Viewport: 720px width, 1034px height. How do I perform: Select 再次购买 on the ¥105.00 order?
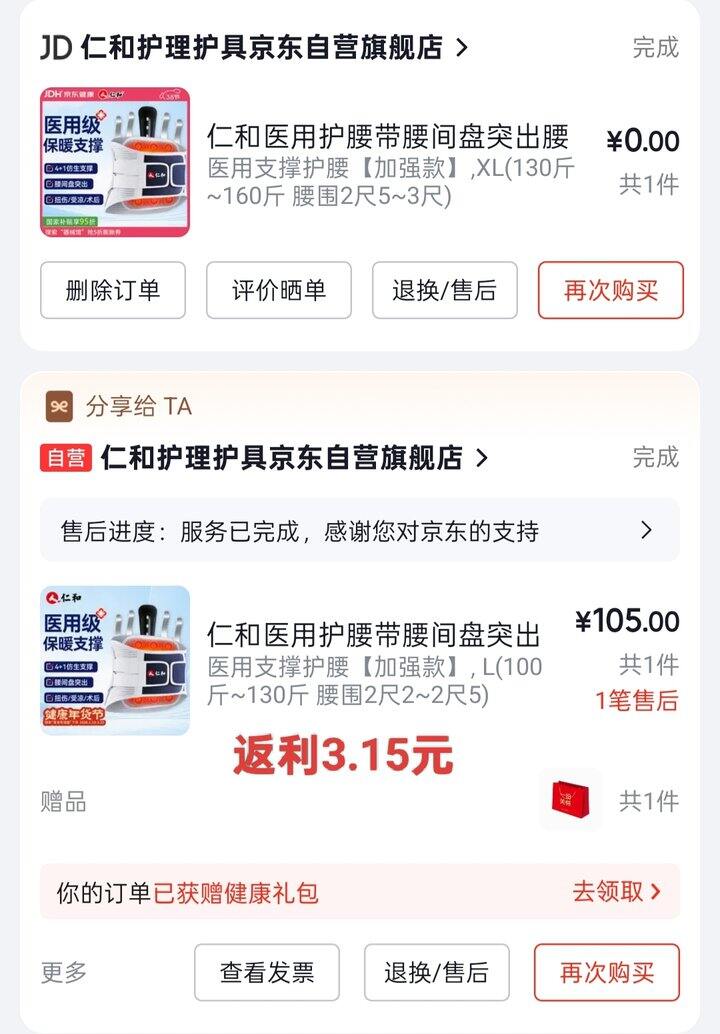607,972
